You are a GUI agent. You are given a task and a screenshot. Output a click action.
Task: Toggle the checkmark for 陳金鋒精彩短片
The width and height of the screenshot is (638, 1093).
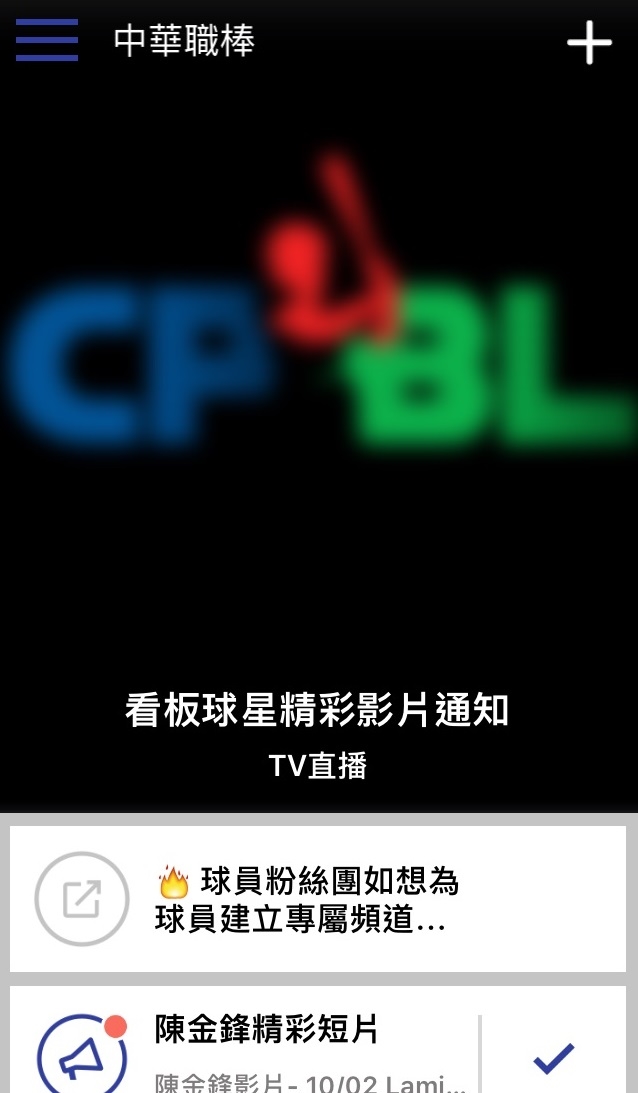tap(553, 1058)
